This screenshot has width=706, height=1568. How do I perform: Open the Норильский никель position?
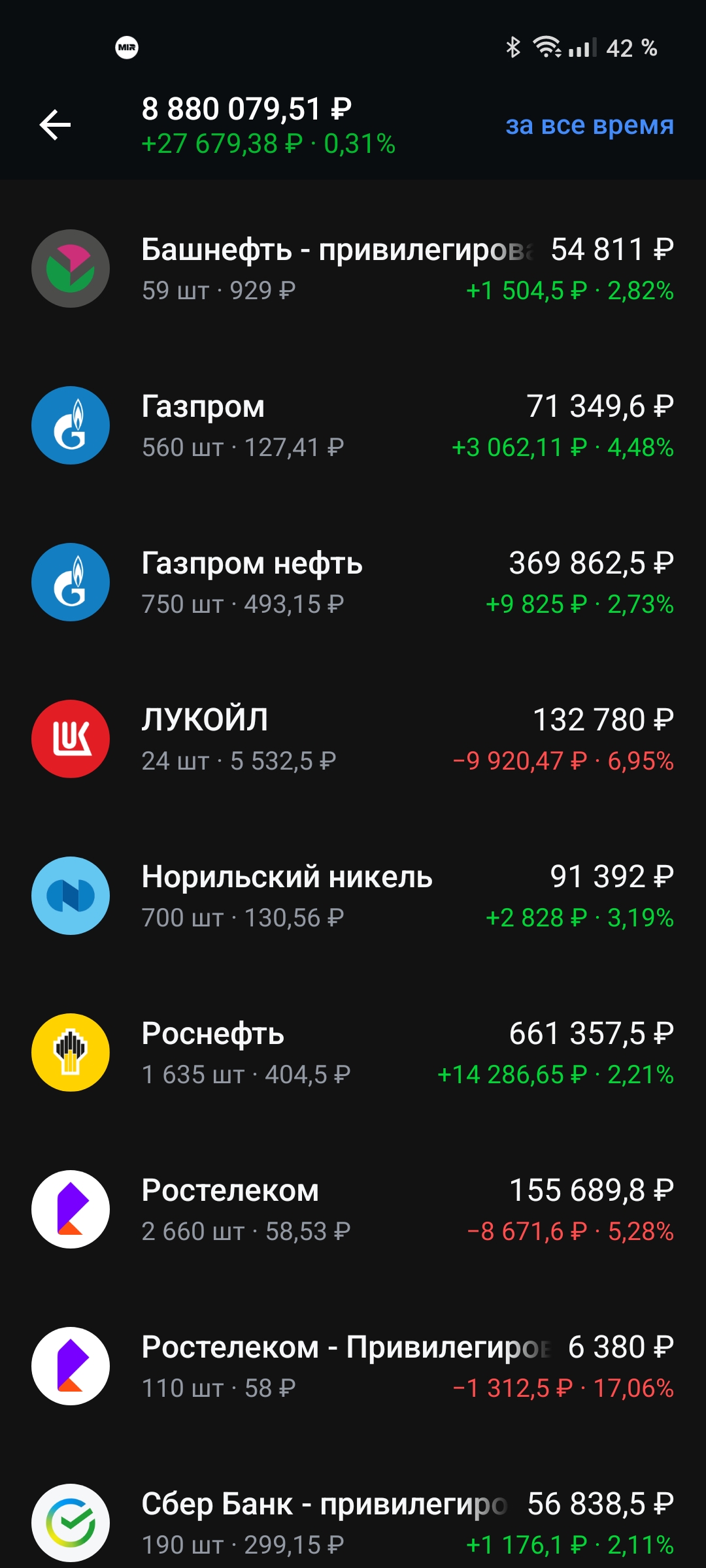(x=353, y=896)
